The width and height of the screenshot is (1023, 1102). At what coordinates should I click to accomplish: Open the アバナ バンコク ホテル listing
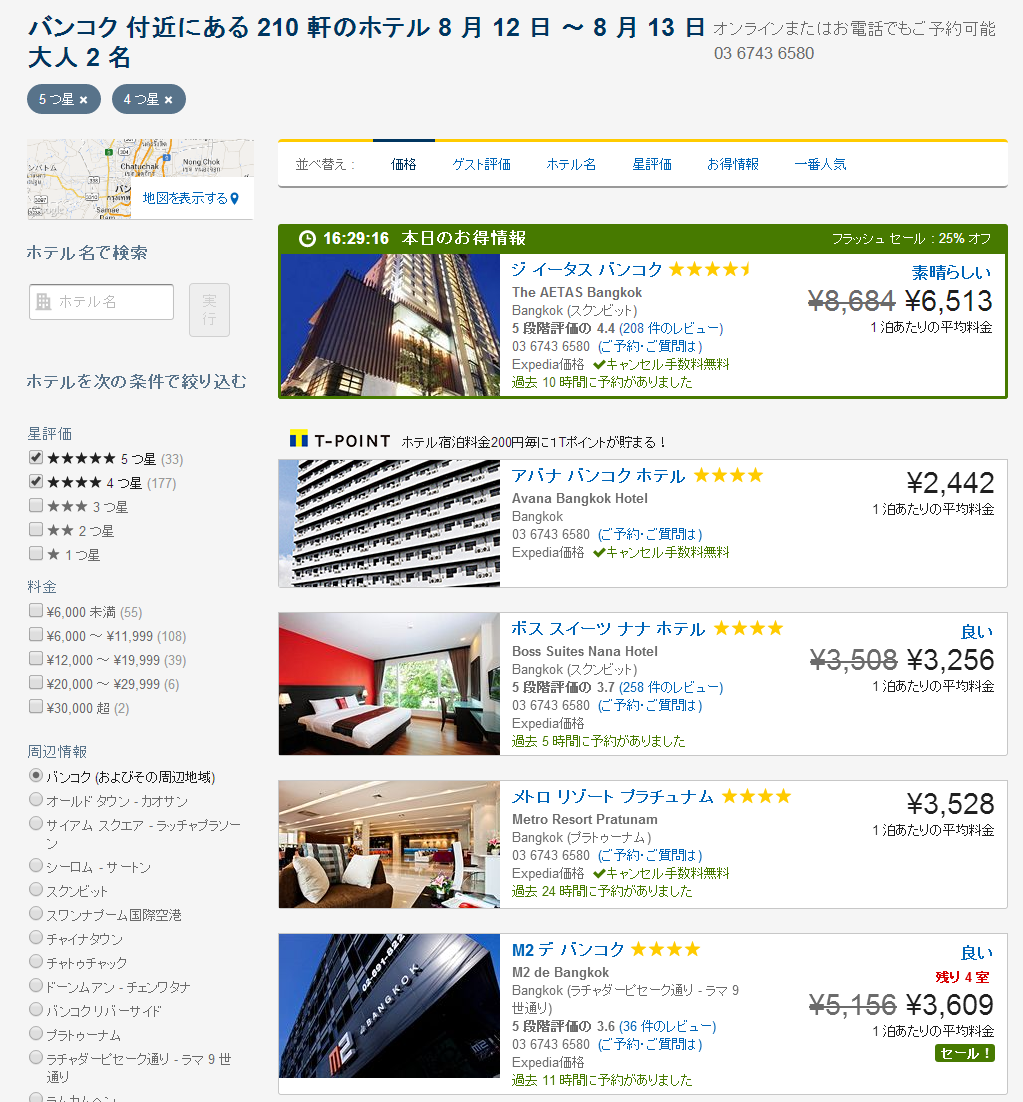(x=598, y=476)
